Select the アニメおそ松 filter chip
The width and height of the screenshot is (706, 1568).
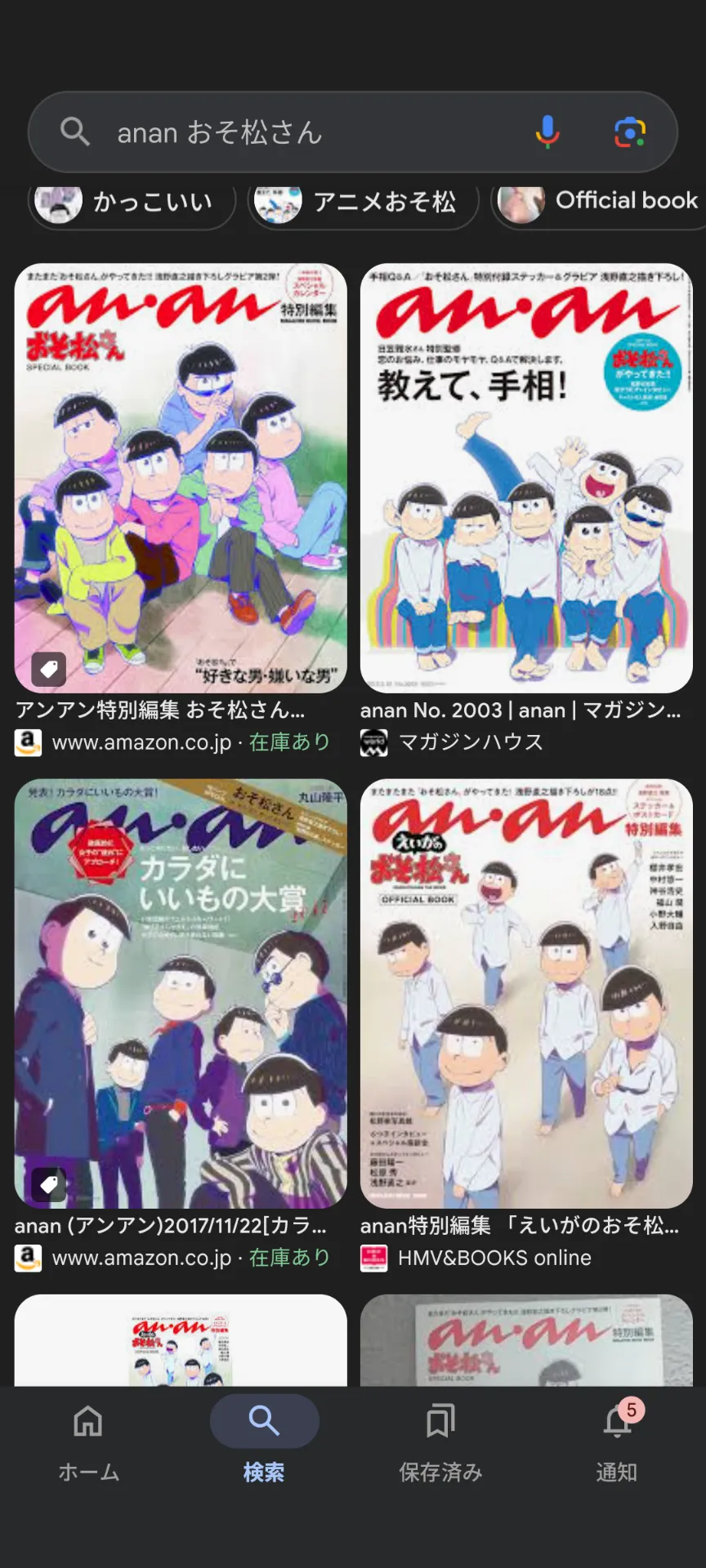(x=363, y=202)
